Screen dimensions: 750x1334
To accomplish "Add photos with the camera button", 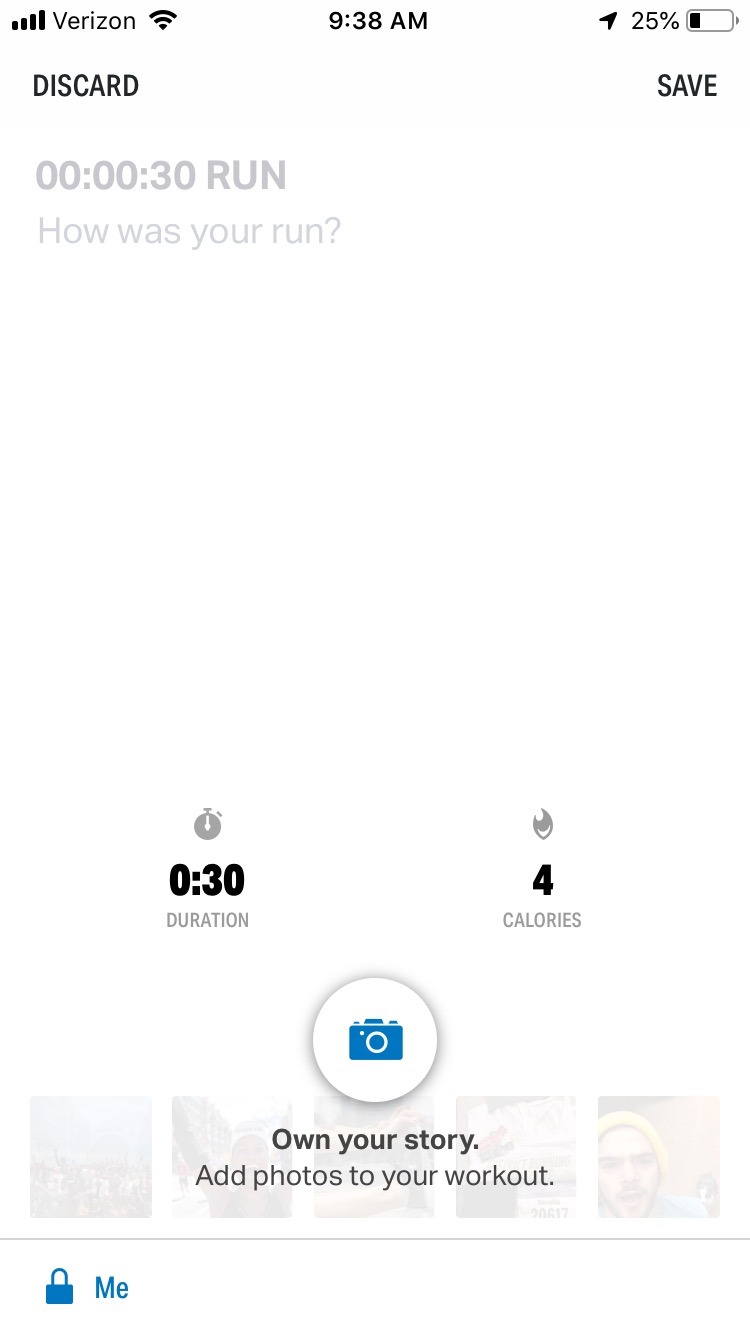I will [x=375, y=1040].
